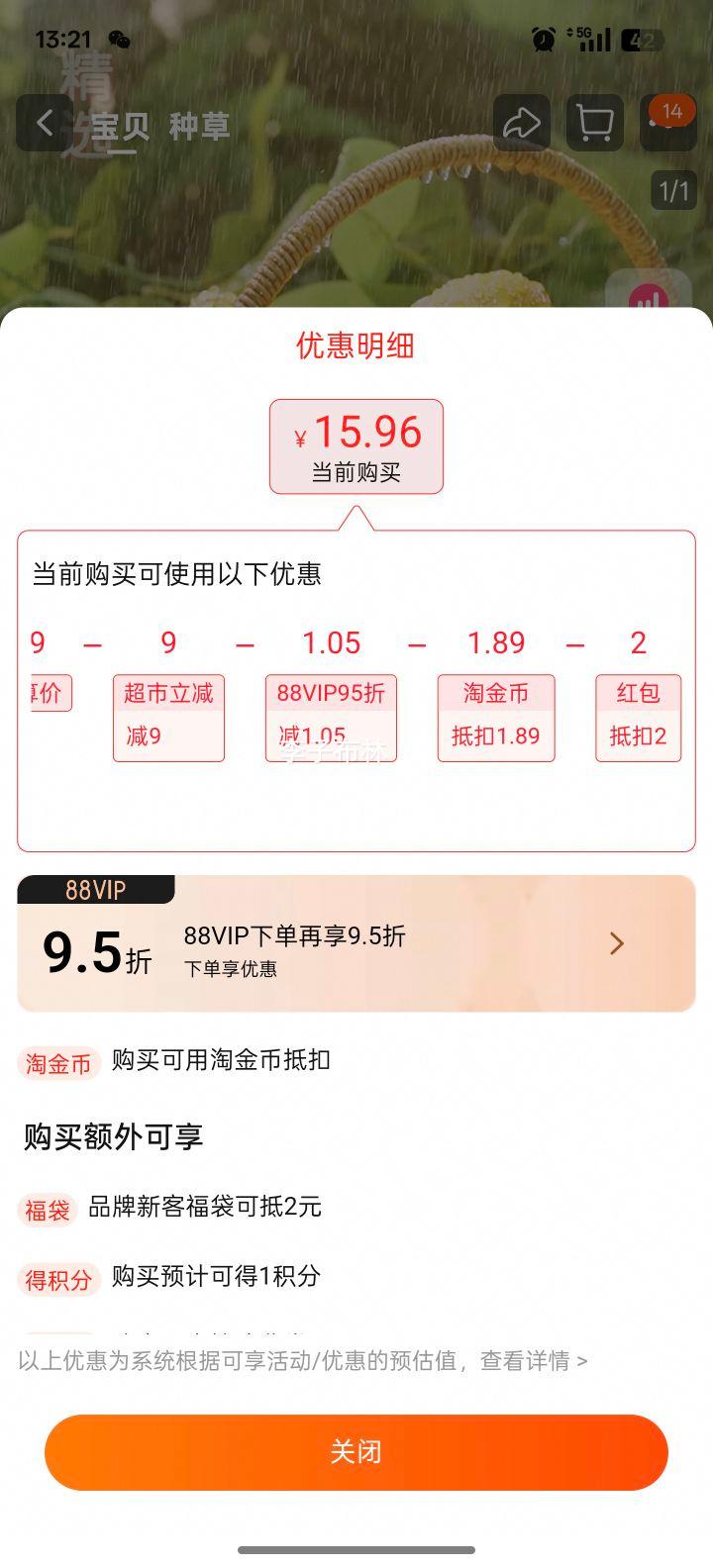Image resolution: width=713 pixels, height=1568 pixels.
Task: Open the 88VIP black label badge
Action: pyautogui.click(x=96, y=889)
